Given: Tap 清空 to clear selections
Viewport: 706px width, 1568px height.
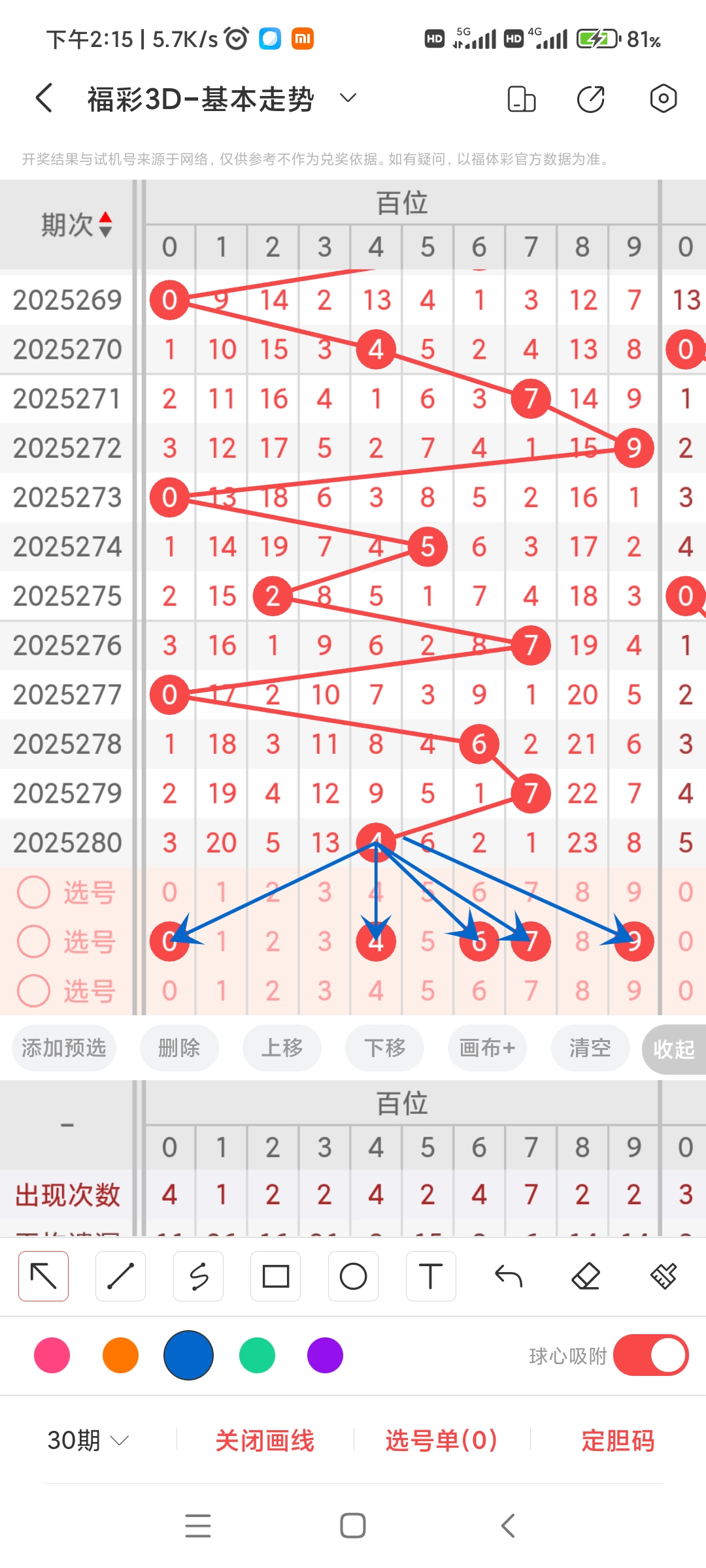Looking at the screenshot, I should click(590, 1048).
